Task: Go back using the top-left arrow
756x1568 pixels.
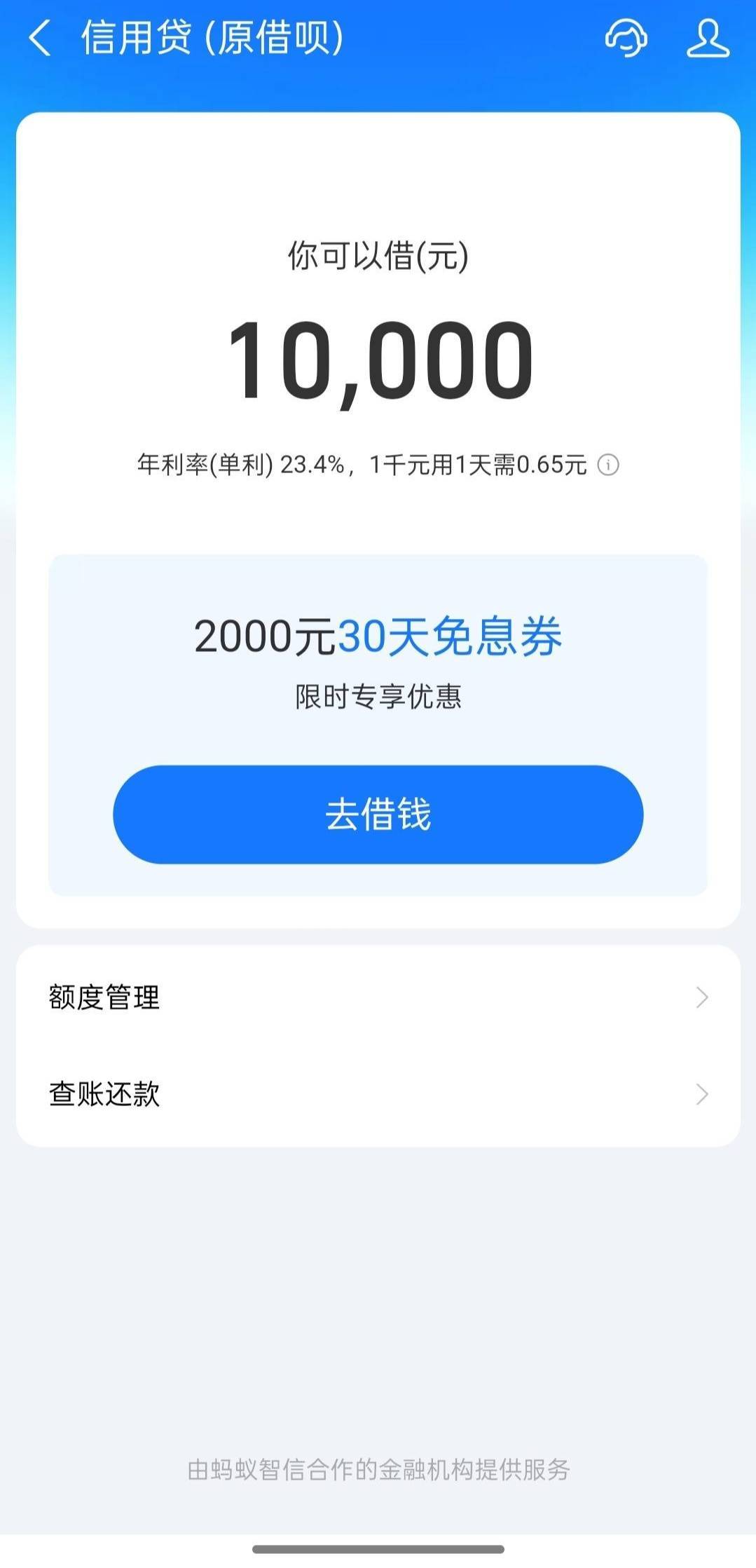Action: pos(40,38)
